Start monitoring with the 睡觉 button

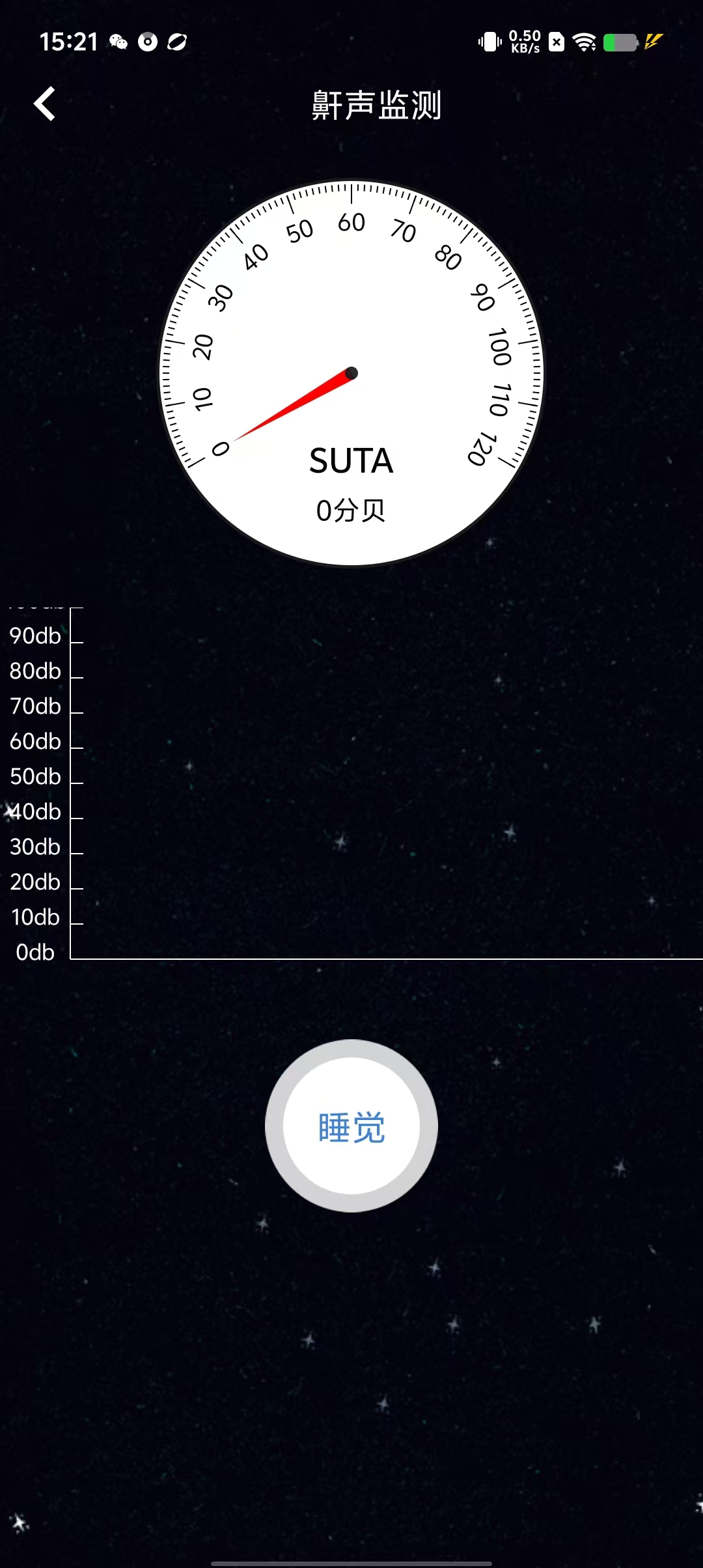coord(351,1126)
